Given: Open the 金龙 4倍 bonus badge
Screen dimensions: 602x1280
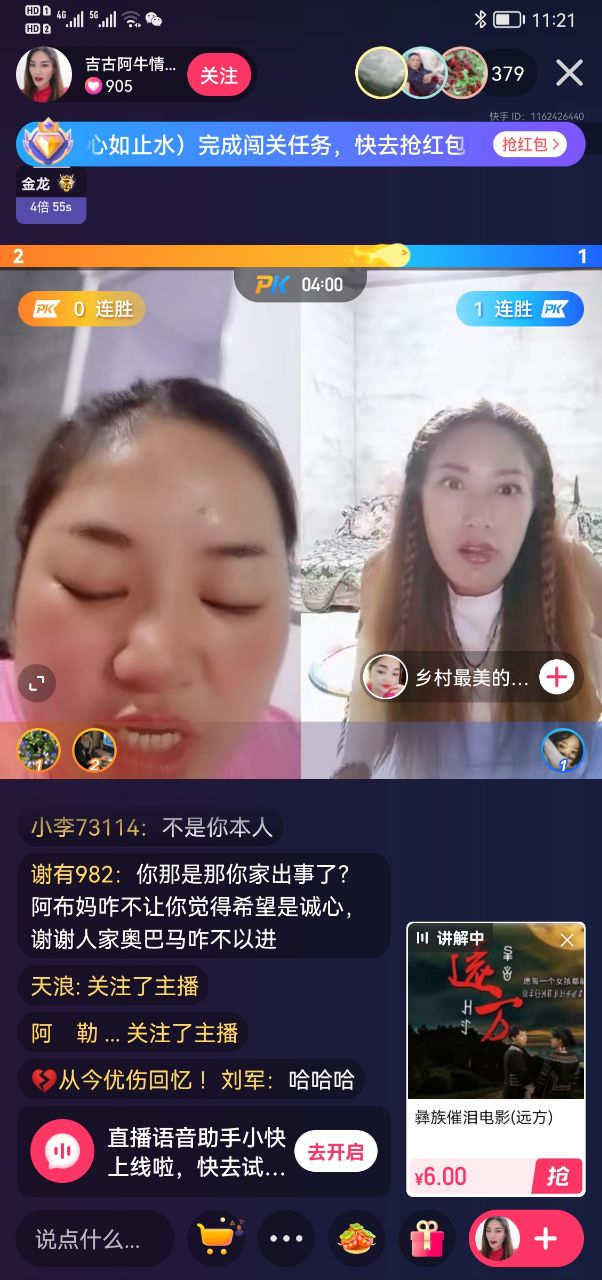Looking at the screenshot, I should [x=50, y=196].
